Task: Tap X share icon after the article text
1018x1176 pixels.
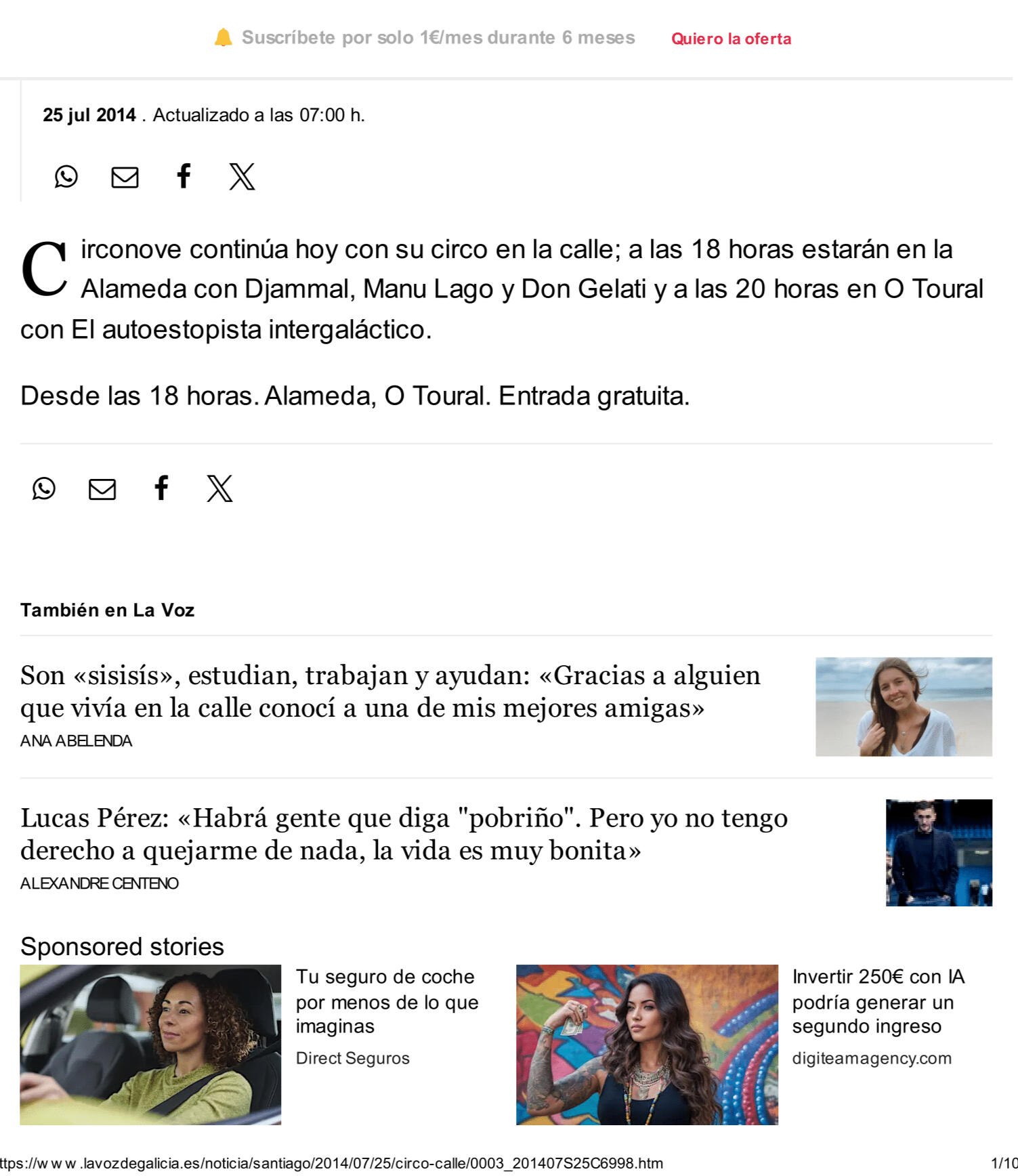Action: pos(219,488)
